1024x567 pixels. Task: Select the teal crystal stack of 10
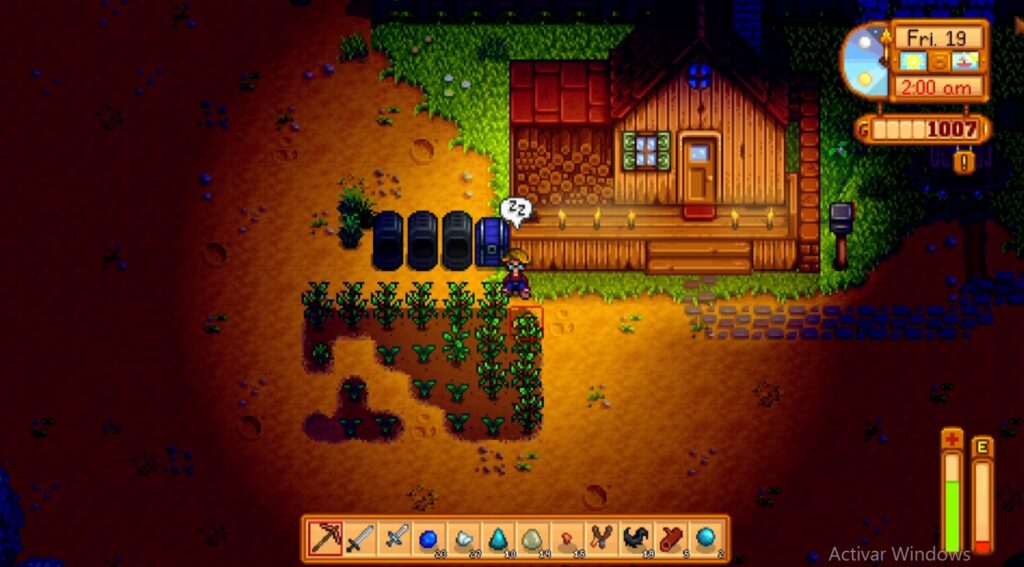(498, 538)
